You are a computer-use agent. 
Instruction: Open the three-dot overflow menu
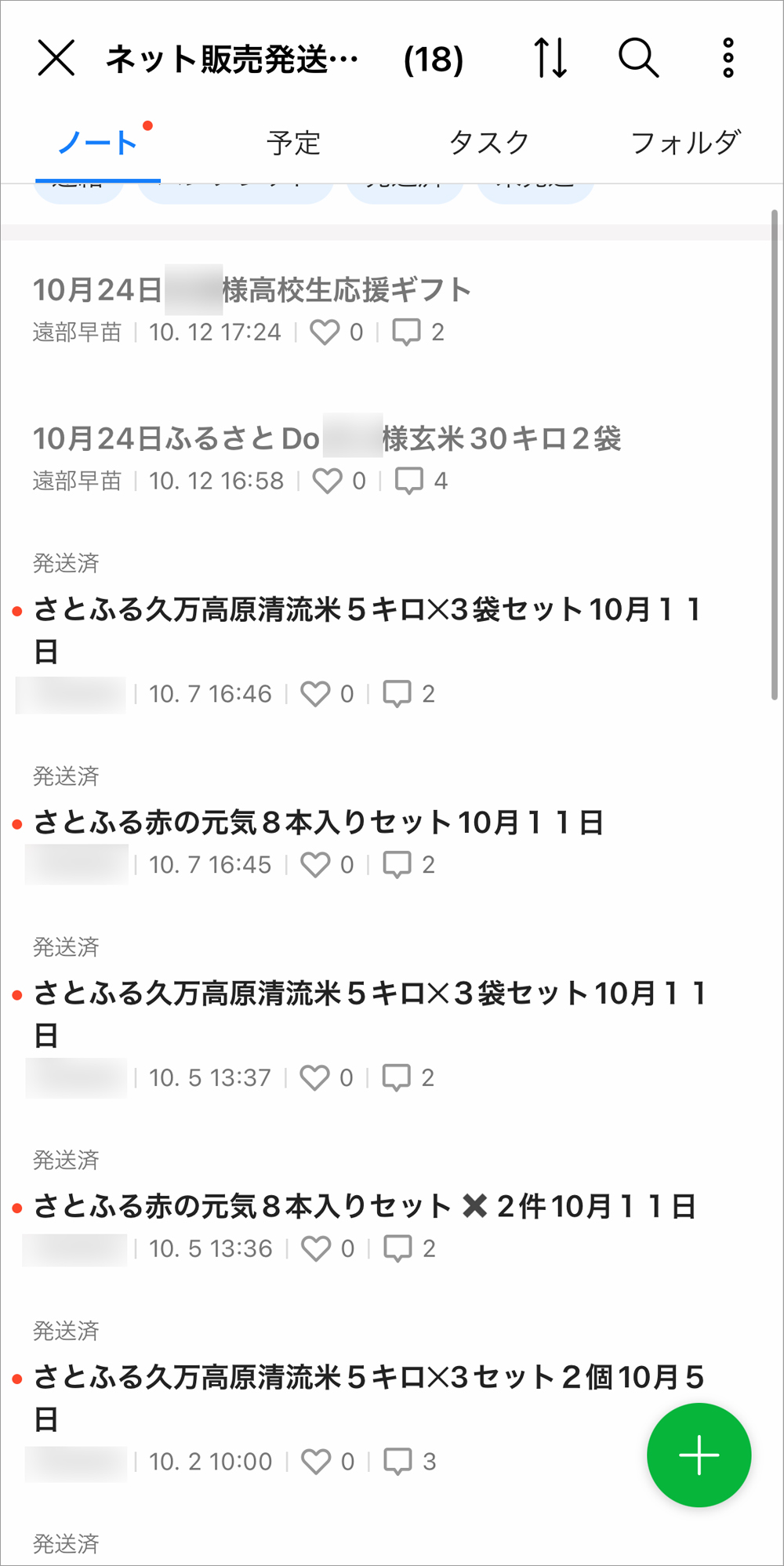[728, 58]
